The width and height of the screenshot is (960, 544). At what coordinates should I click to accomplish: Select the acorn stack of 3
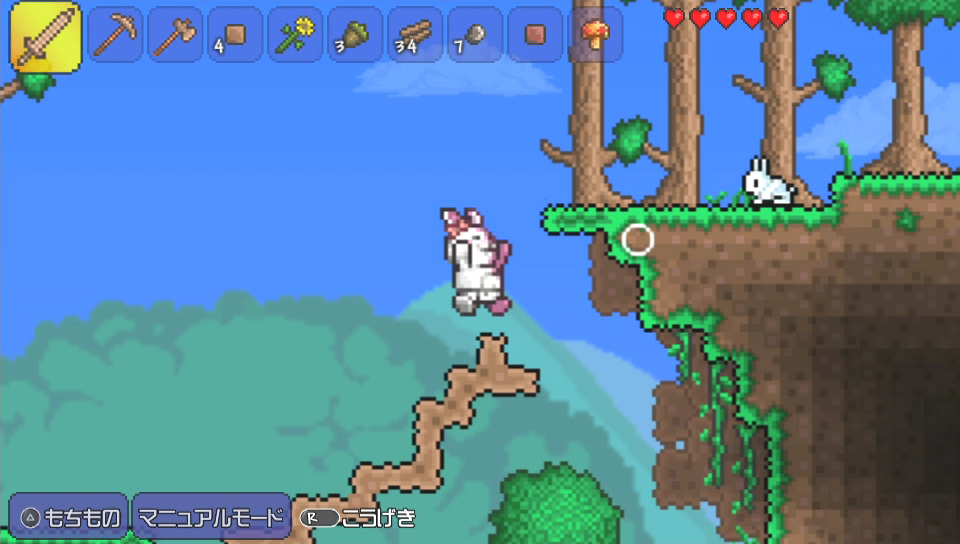coord(355,35)
